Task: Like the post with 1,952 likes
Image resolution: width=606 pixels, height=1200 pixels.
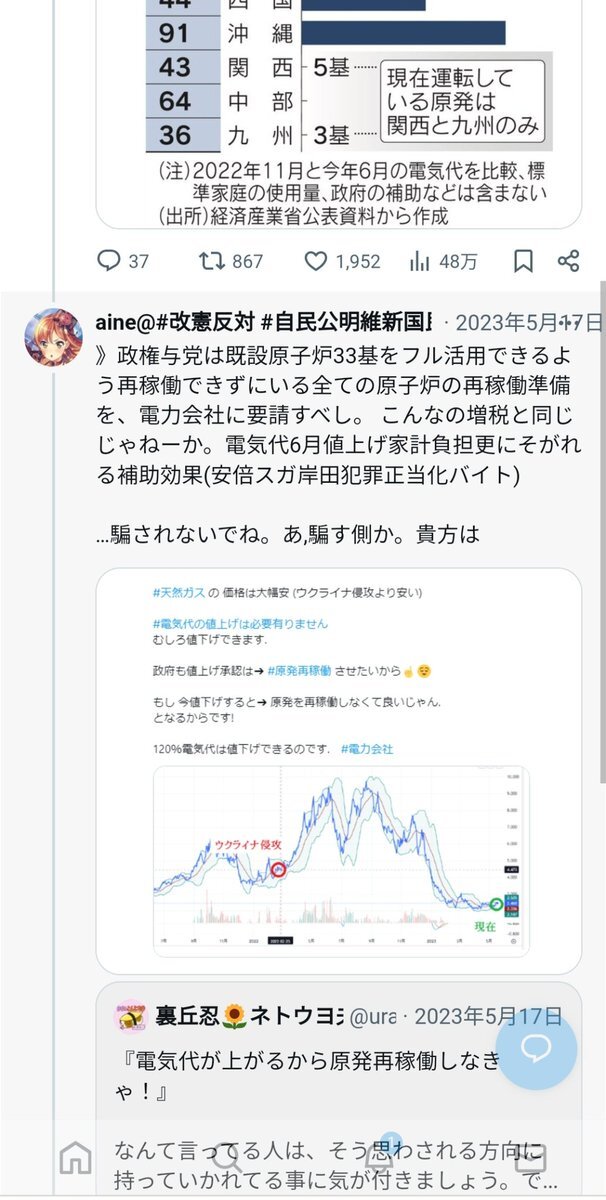Action: [316, 261]
